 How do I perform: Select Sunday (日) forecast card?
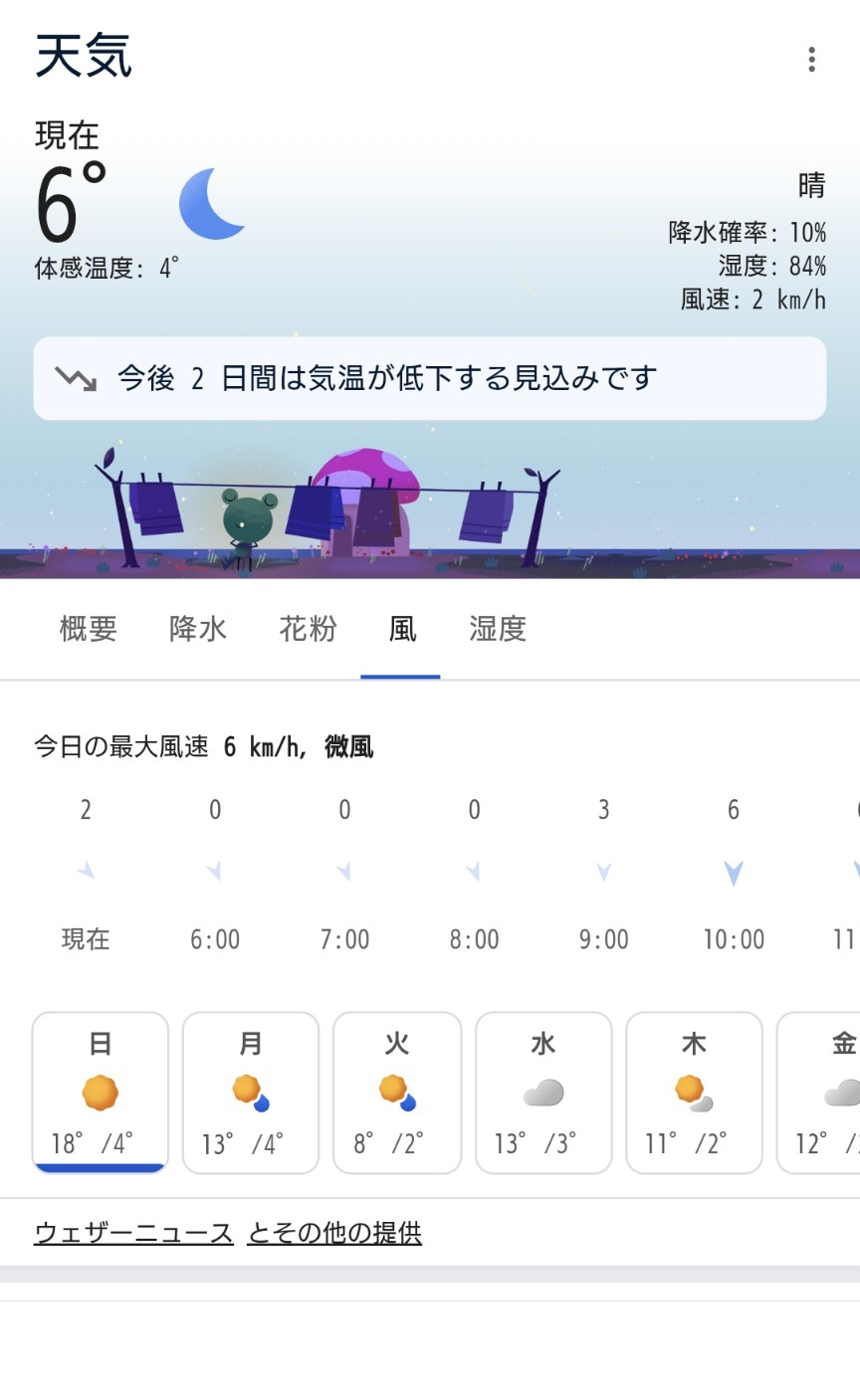click(101, 1093)
